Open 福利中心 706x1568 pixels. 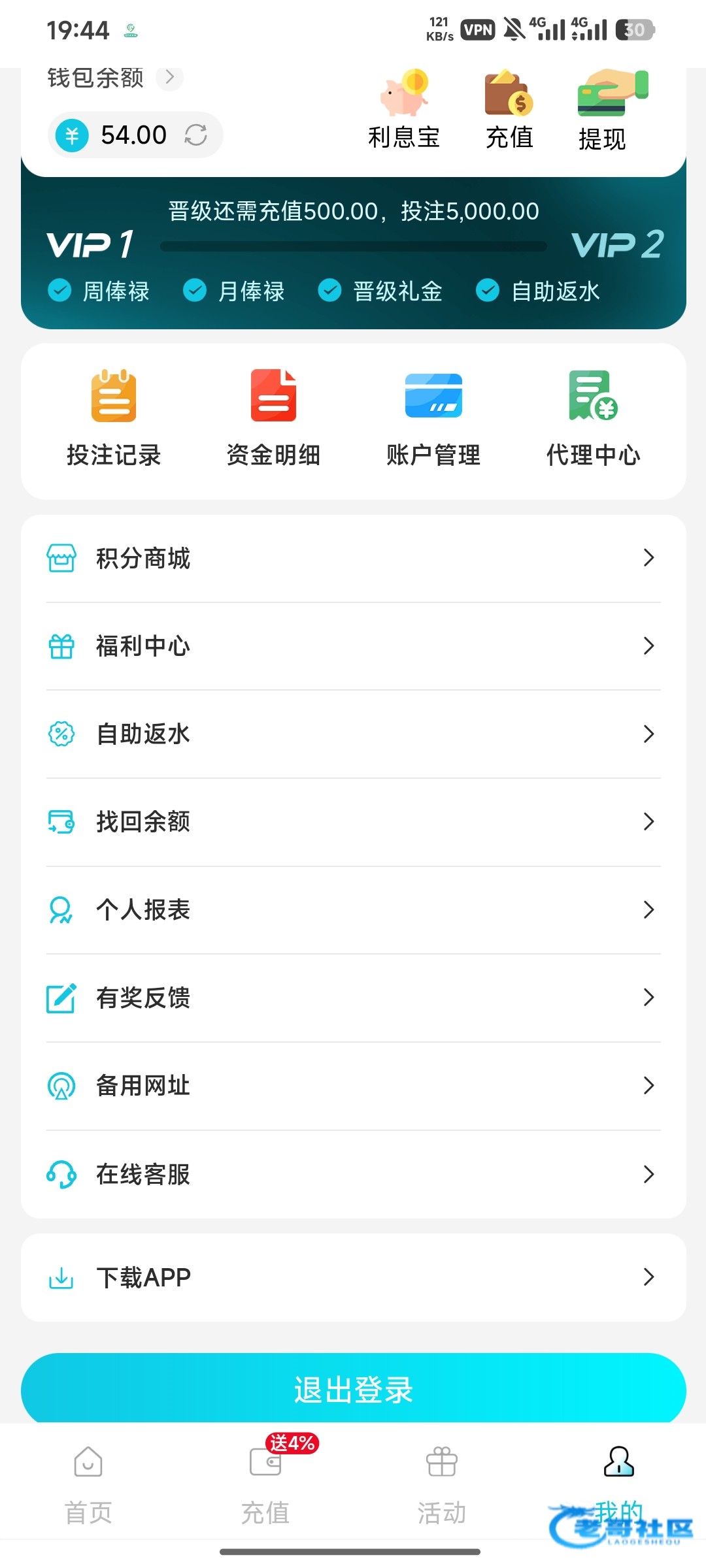[x=354, y=646]
